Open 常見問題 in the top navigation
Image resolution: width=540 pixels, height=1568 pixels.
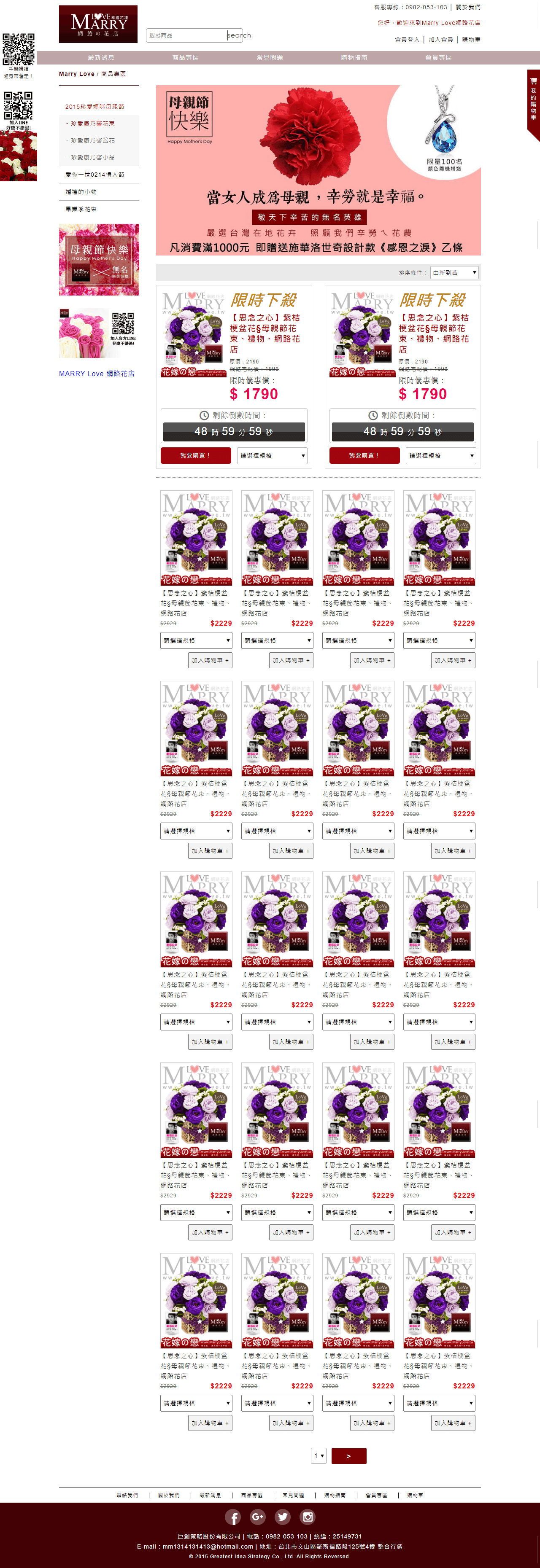[x=269, y=58]
